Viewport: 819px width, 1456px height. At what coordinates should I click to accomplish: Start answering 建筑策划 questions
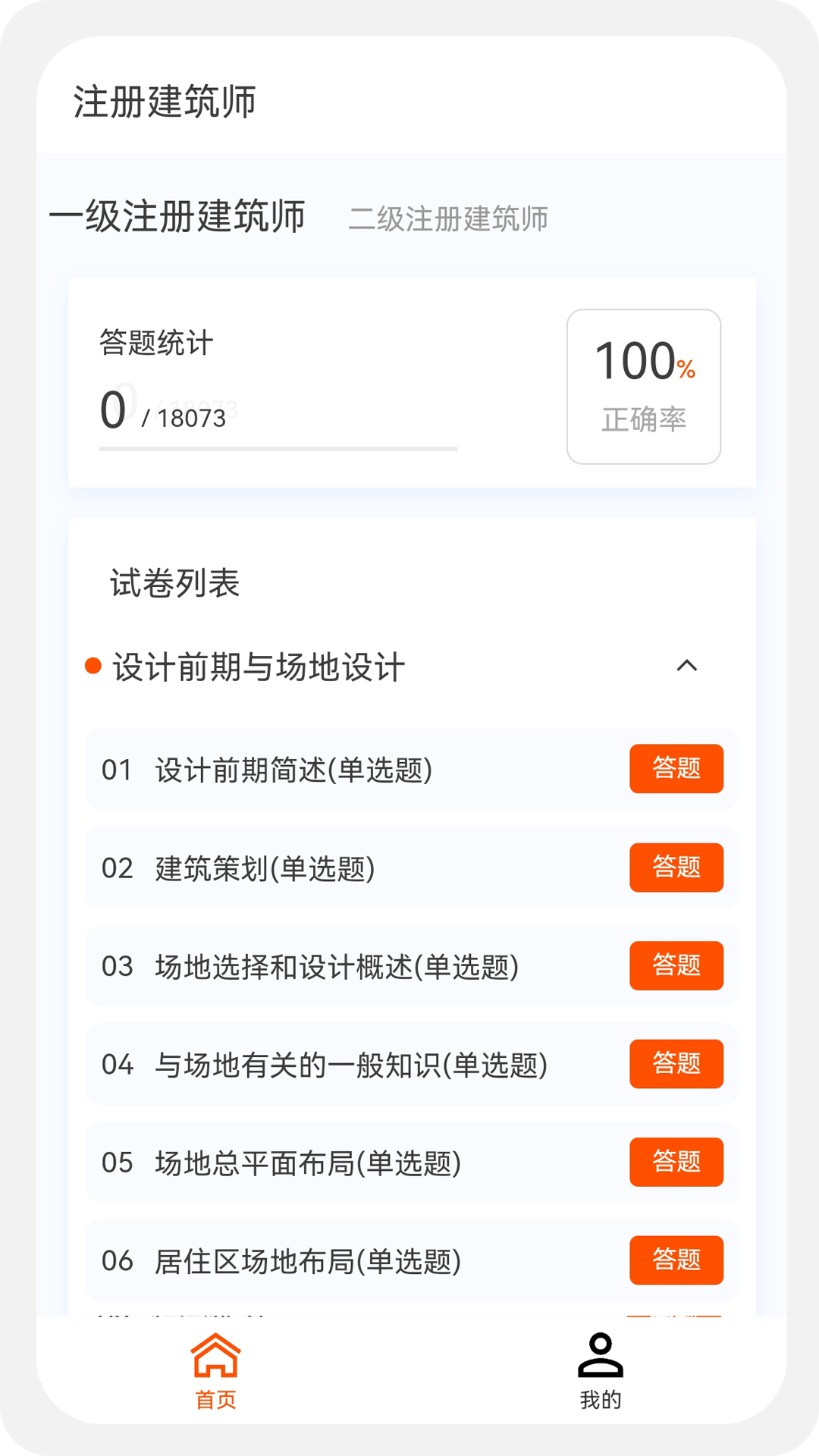click(x=676, y=868)
